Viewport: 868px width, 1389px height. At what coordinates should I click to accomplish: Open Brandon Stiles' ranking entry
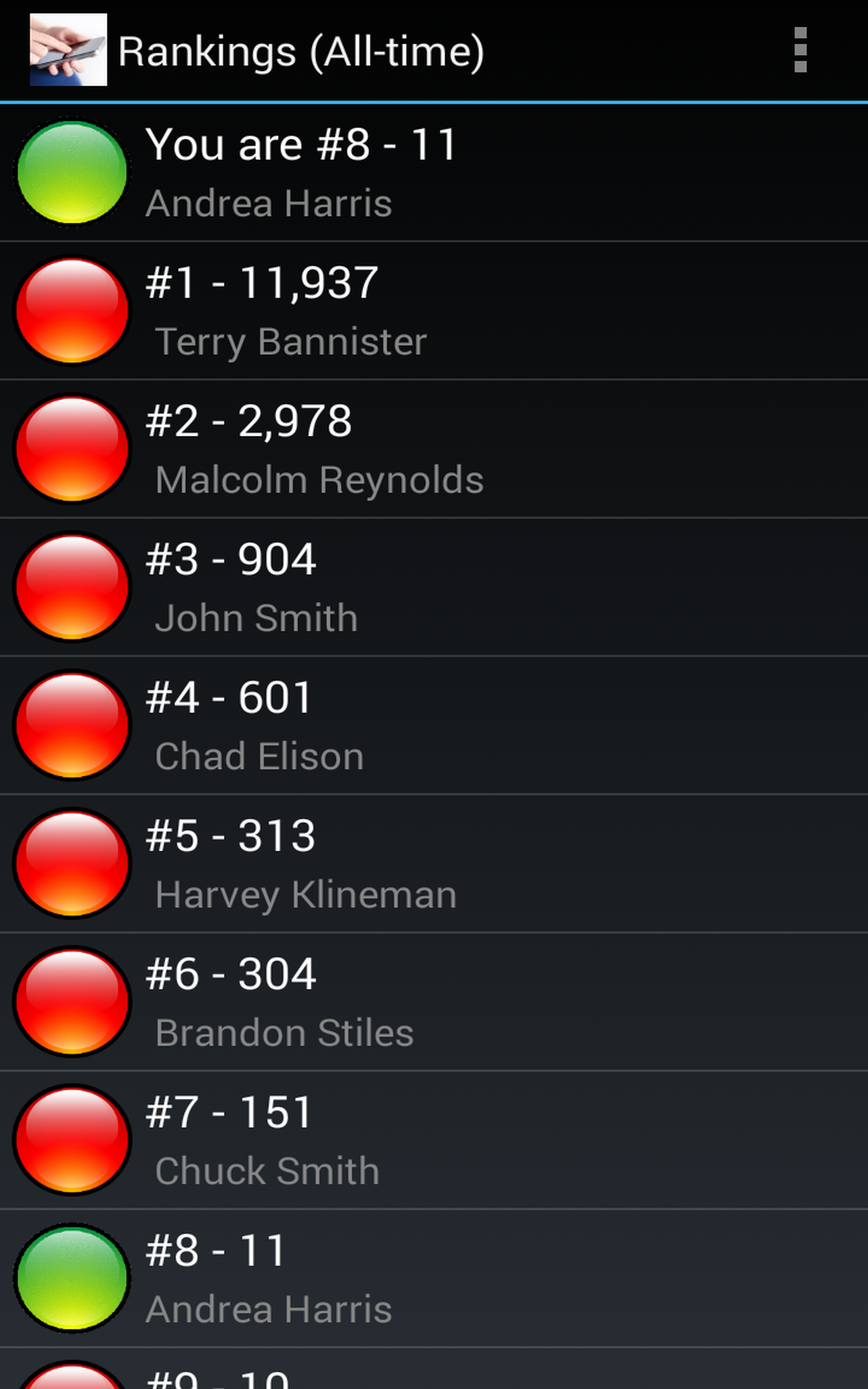click(x=434, y=1002)
